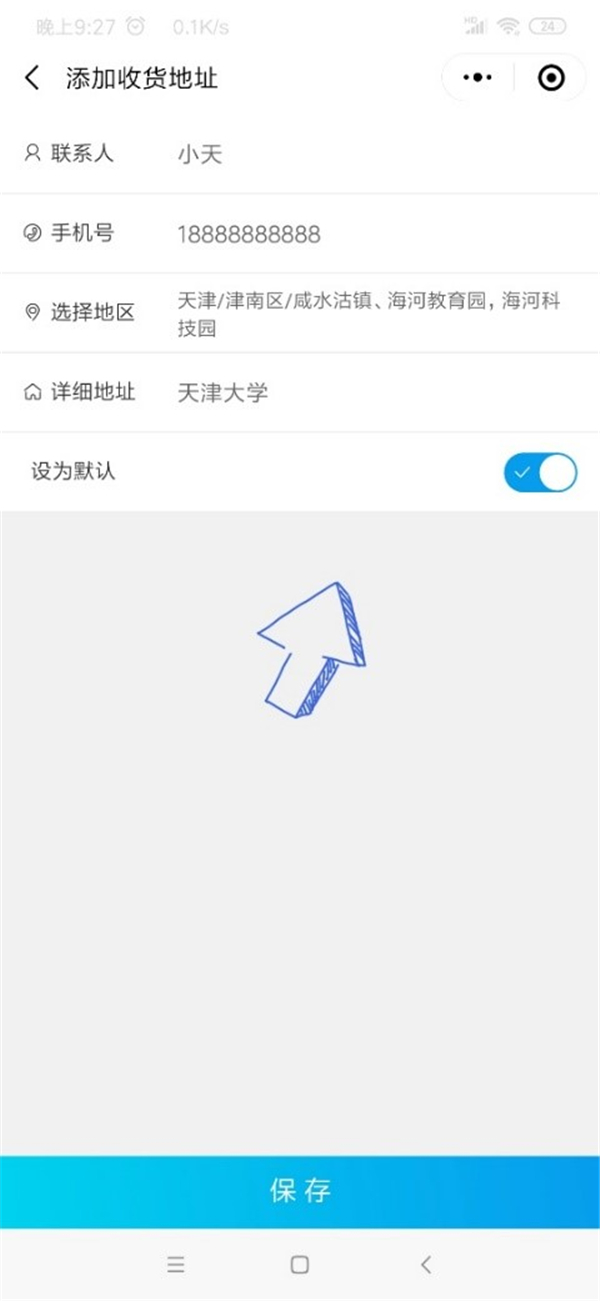
Task: Save the address with 保存
Action: pos(300,1190)
